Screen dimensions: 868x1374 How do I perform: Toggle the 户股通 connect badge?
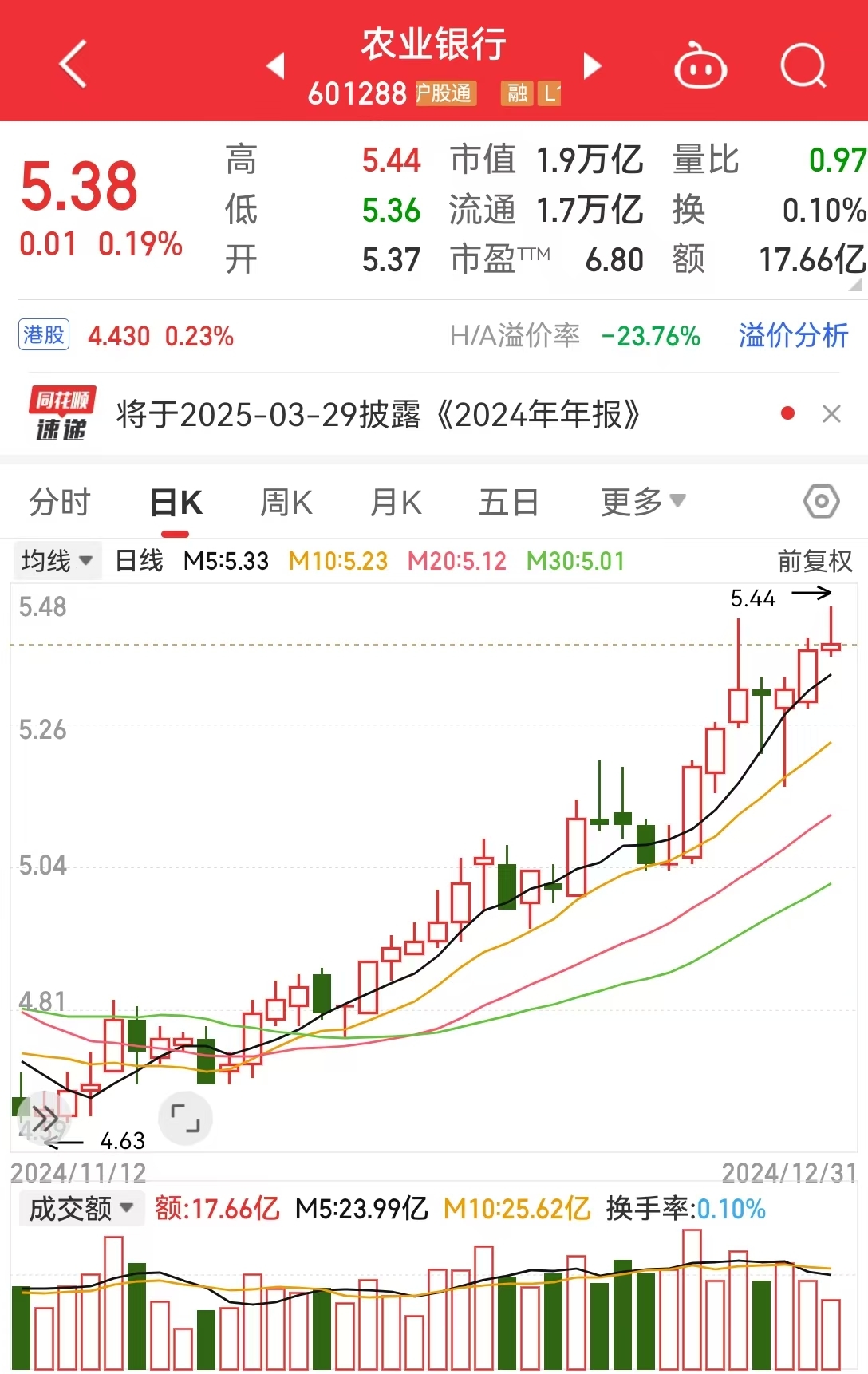445,95
